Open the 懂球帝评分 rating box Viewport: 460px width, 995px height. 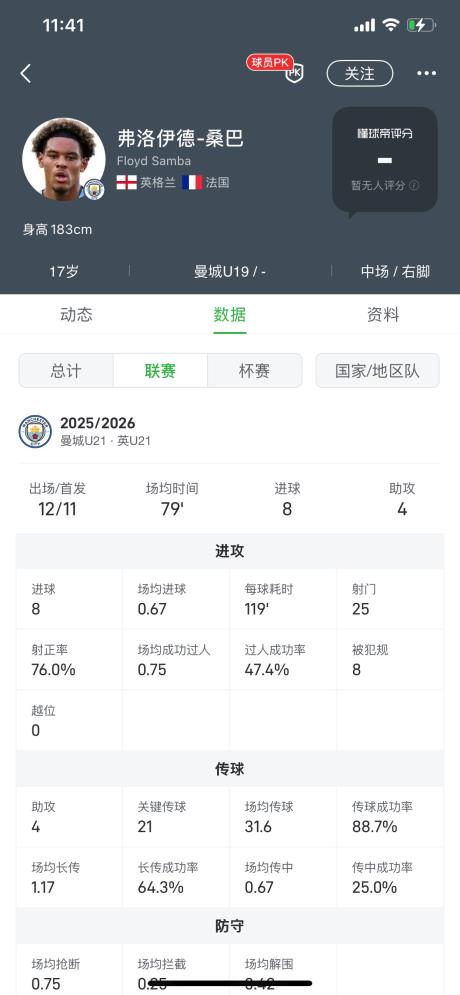384,160
